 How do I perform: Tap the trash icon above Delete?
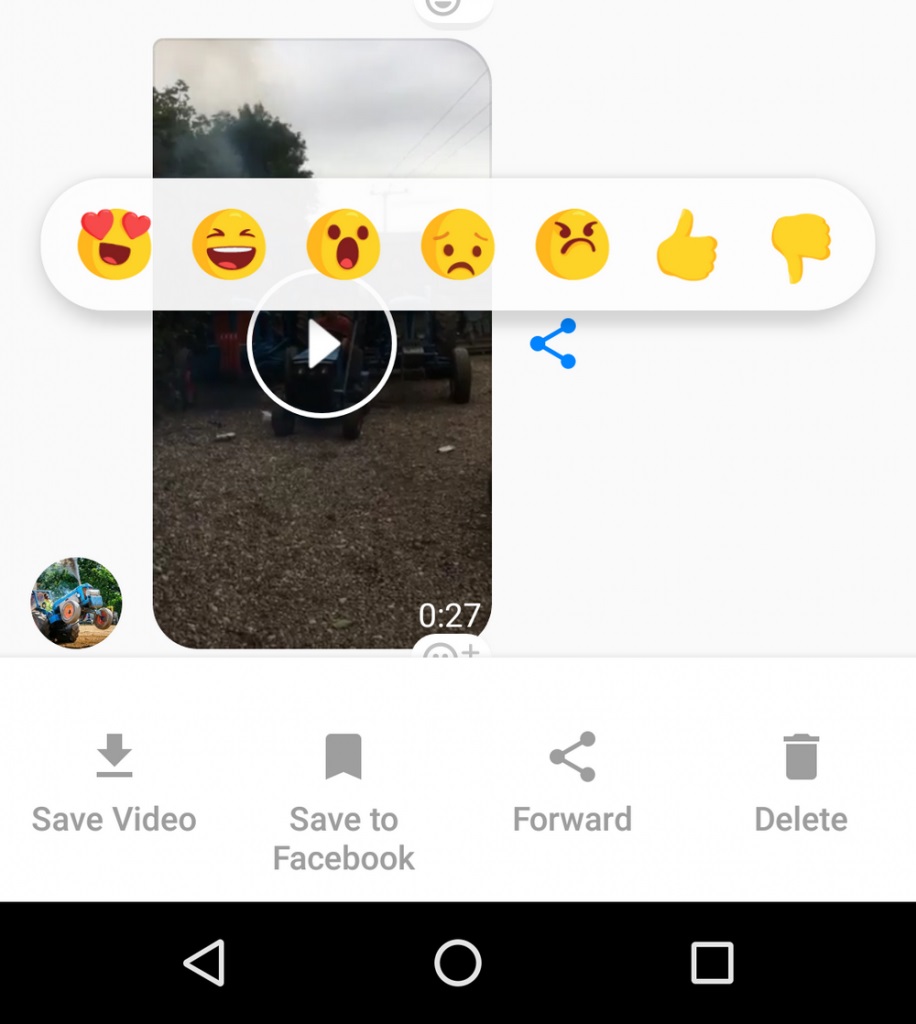[x=800, y=755]
